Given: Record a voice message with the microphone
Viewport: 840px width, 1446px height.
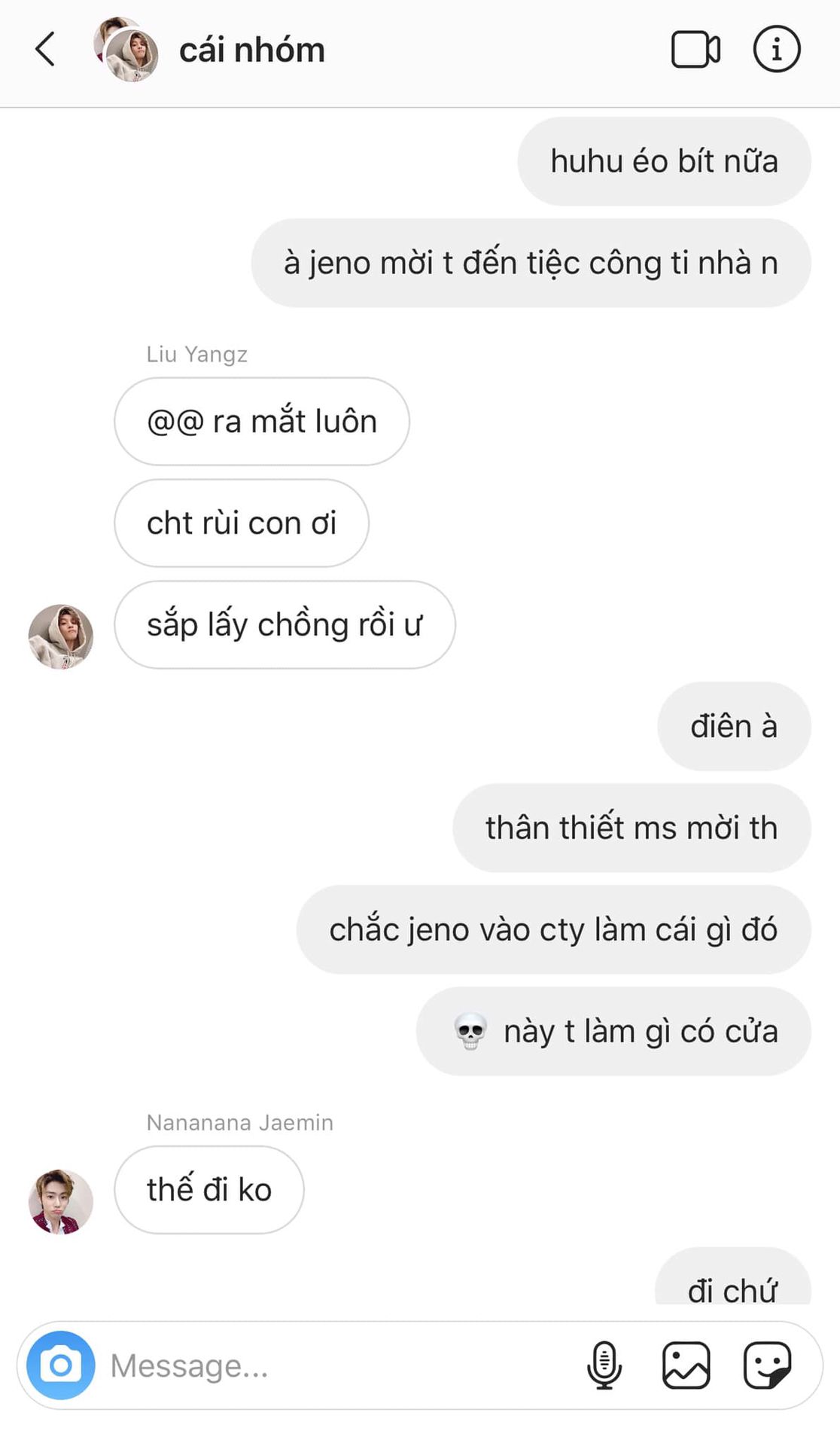Looking at the screenshot, I should [604, 1365].
